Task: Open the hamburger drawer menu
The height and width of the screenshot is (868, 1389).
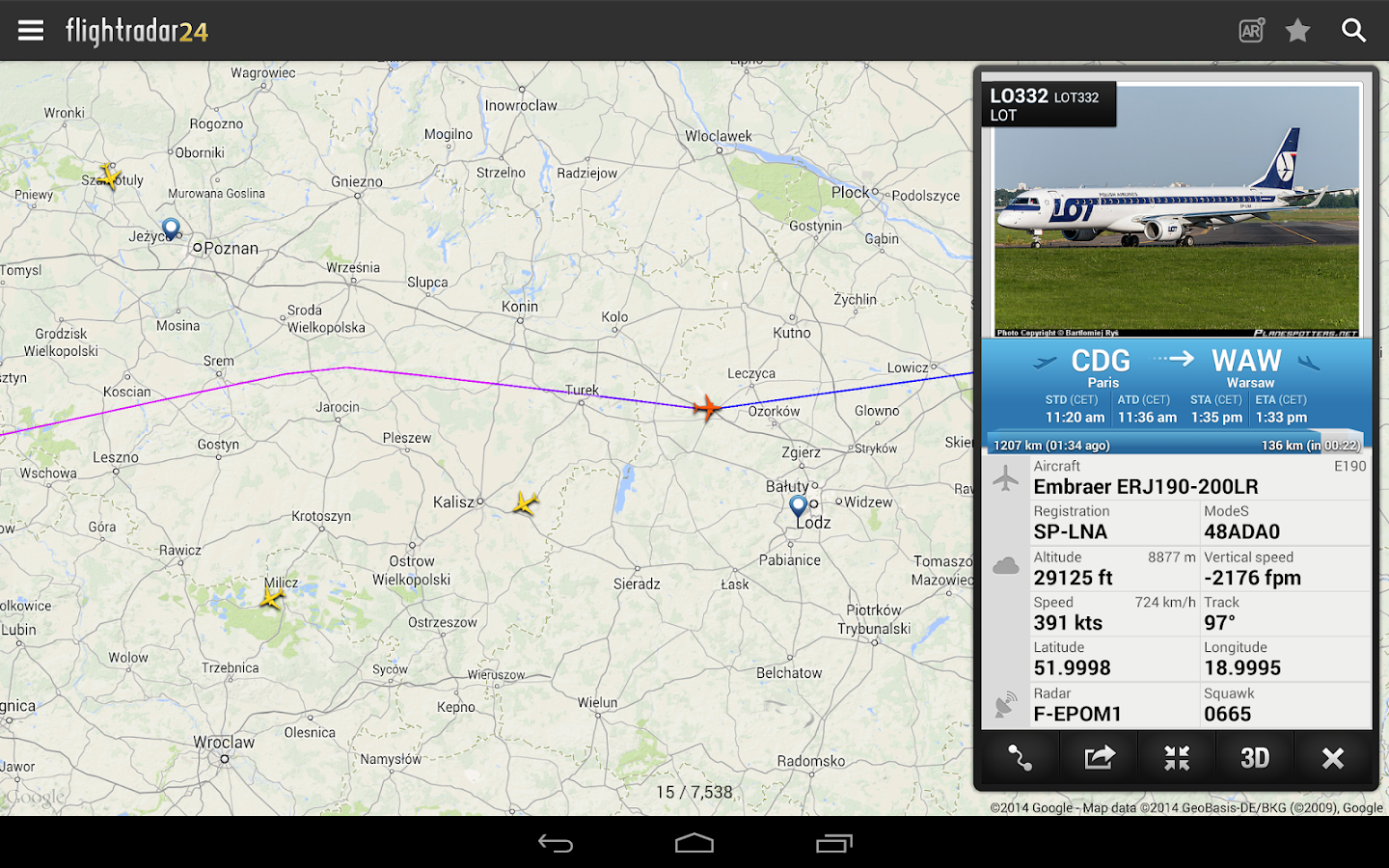Action: pyautogui.click(x=31, y=31)
